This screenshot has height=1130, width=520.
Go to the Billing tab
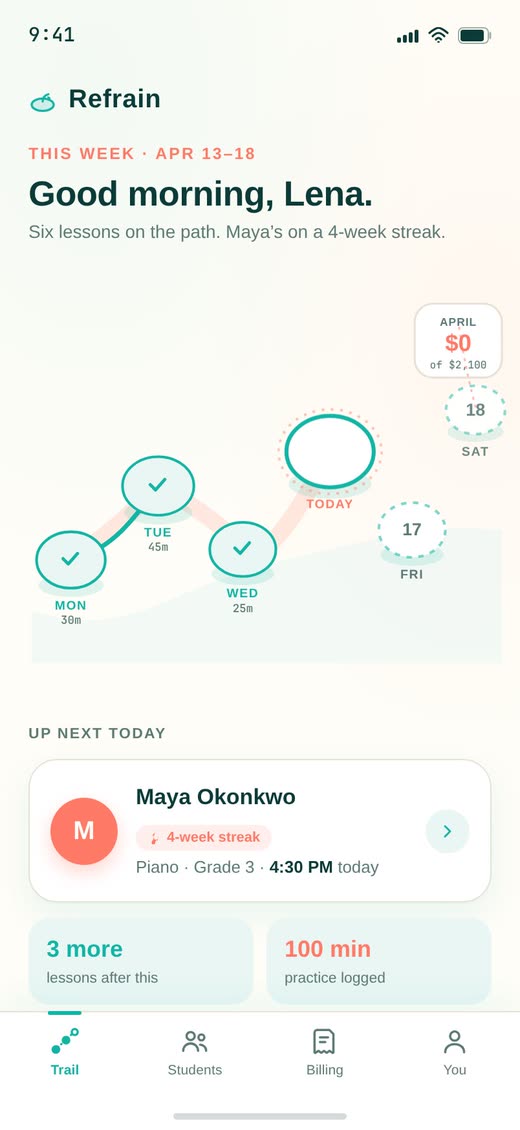tap(325, 1053)
